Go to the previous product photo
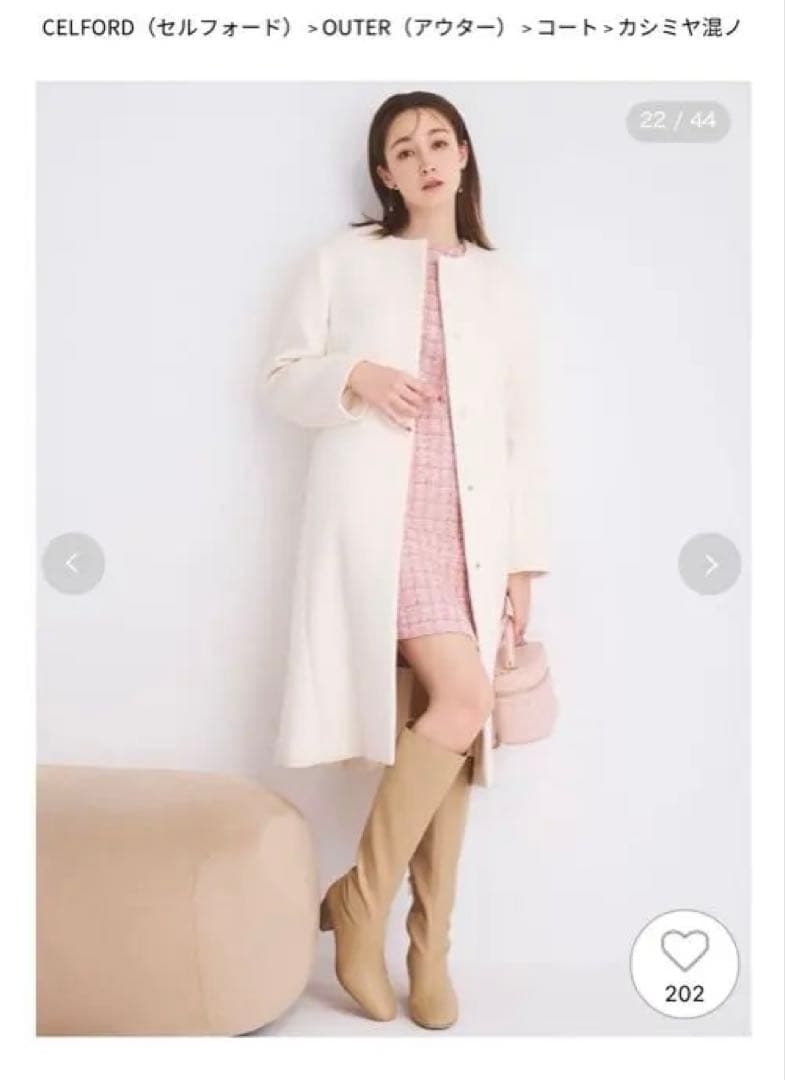 73,564
